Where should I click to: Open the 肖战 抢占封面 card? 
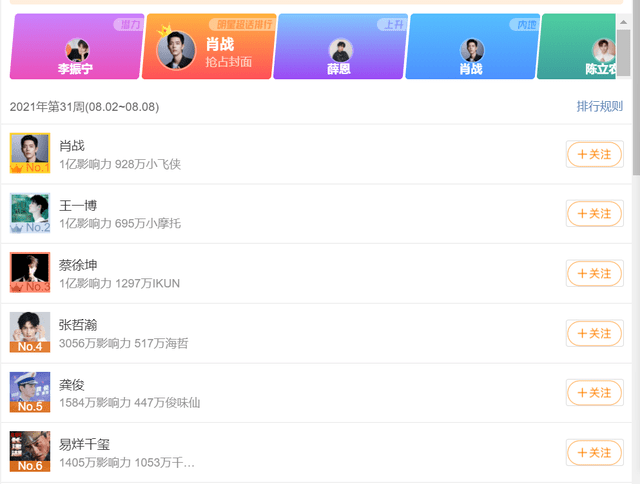pos(208,48)
